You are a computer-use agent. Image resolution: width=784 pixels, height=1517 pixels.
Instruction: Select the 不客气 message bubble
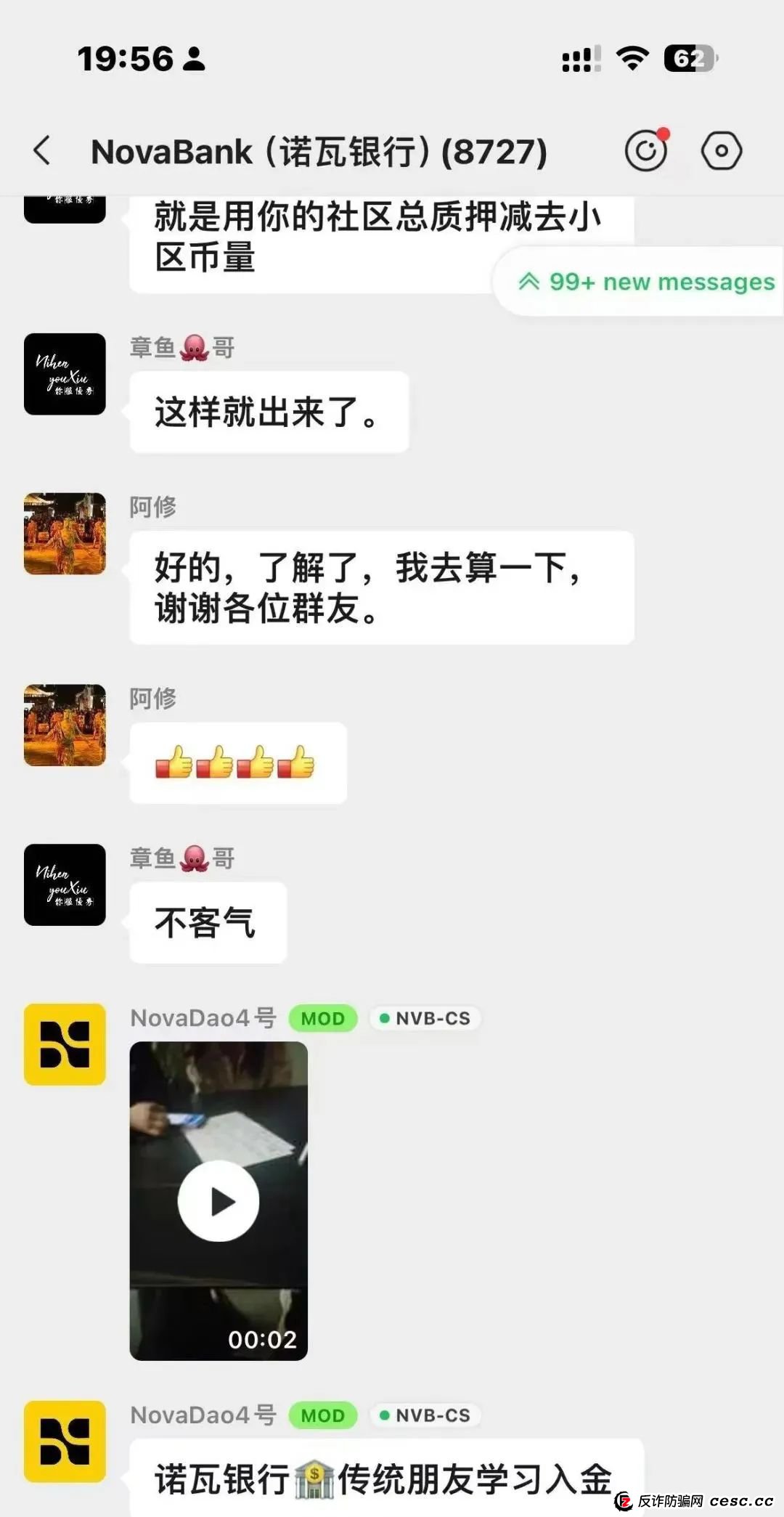tap(207, 922)
